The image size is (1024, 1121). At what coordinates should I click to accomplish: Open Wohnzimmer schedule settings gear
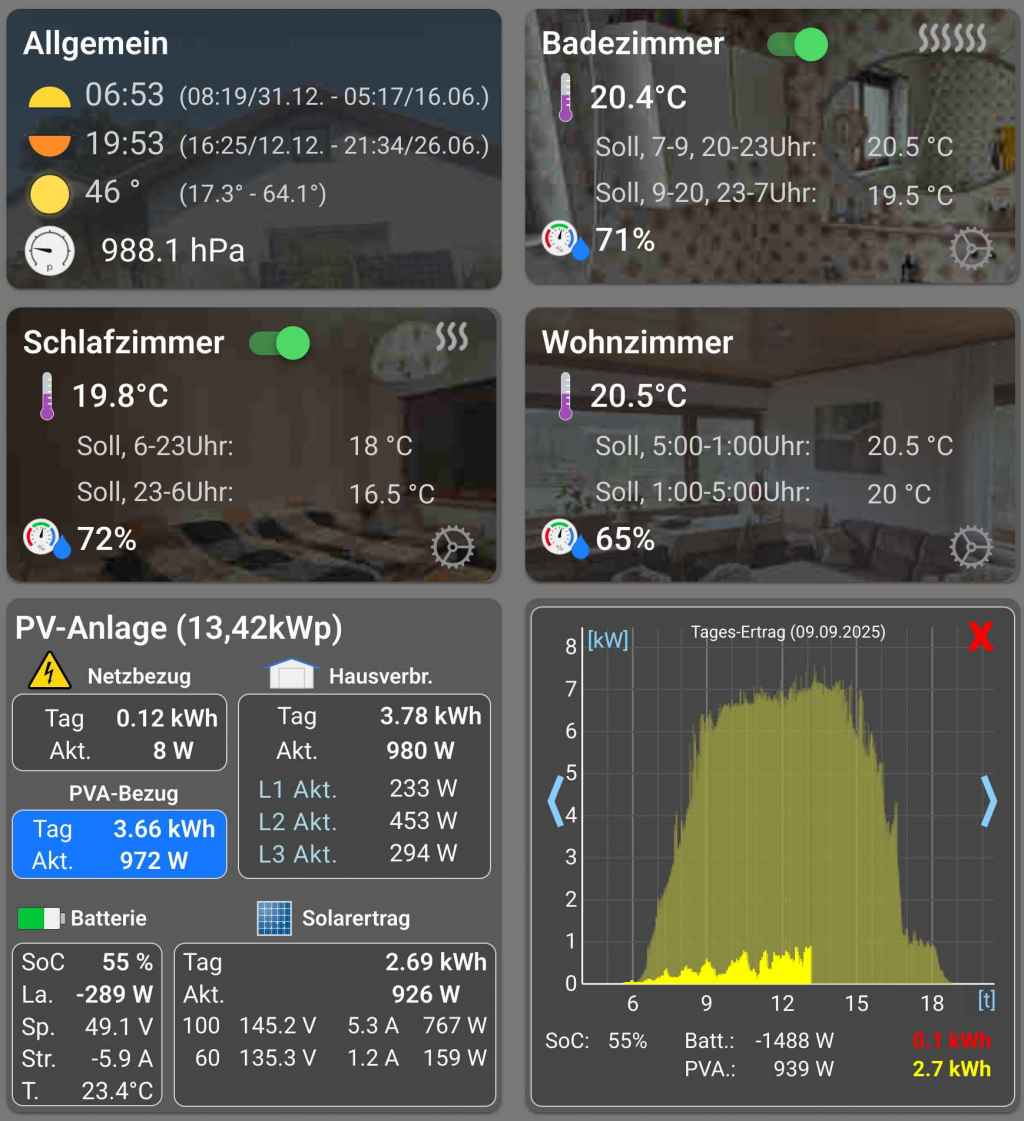click(970, 547)
